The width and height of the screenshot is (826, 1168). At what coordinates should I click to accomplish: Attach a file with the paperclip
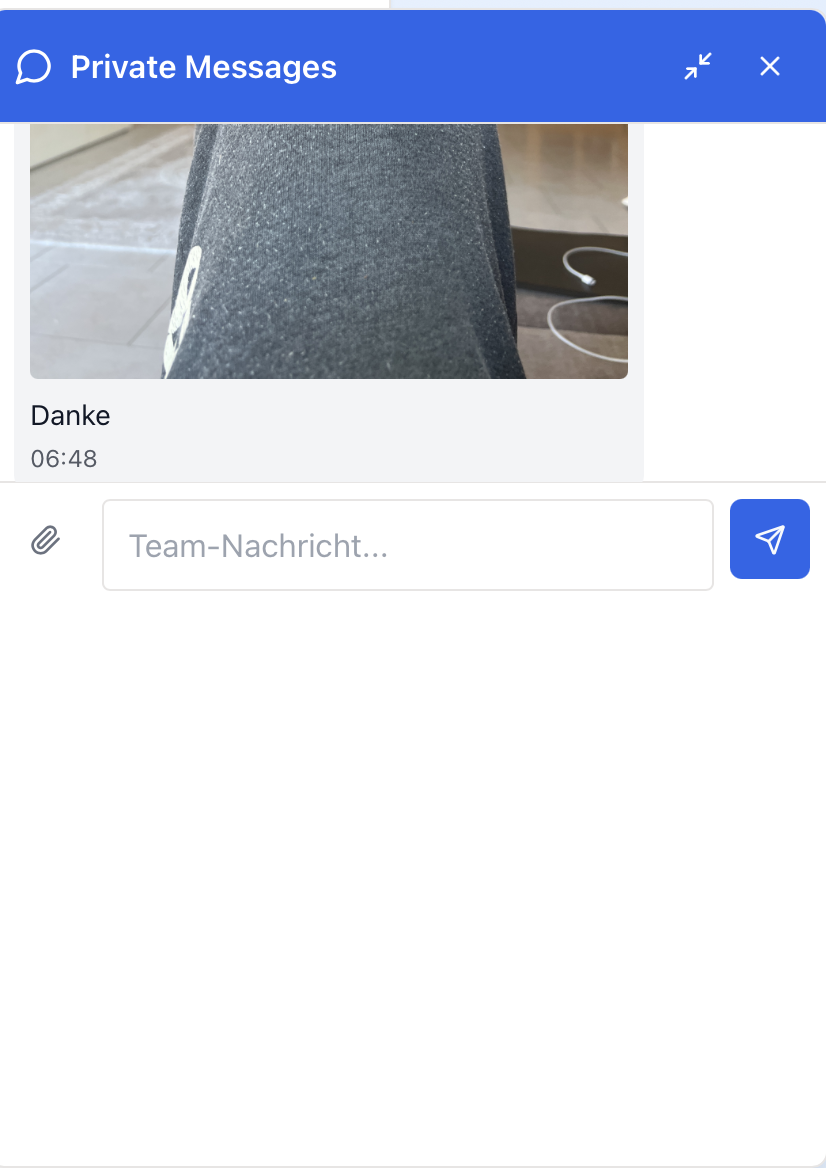[45, 541]
